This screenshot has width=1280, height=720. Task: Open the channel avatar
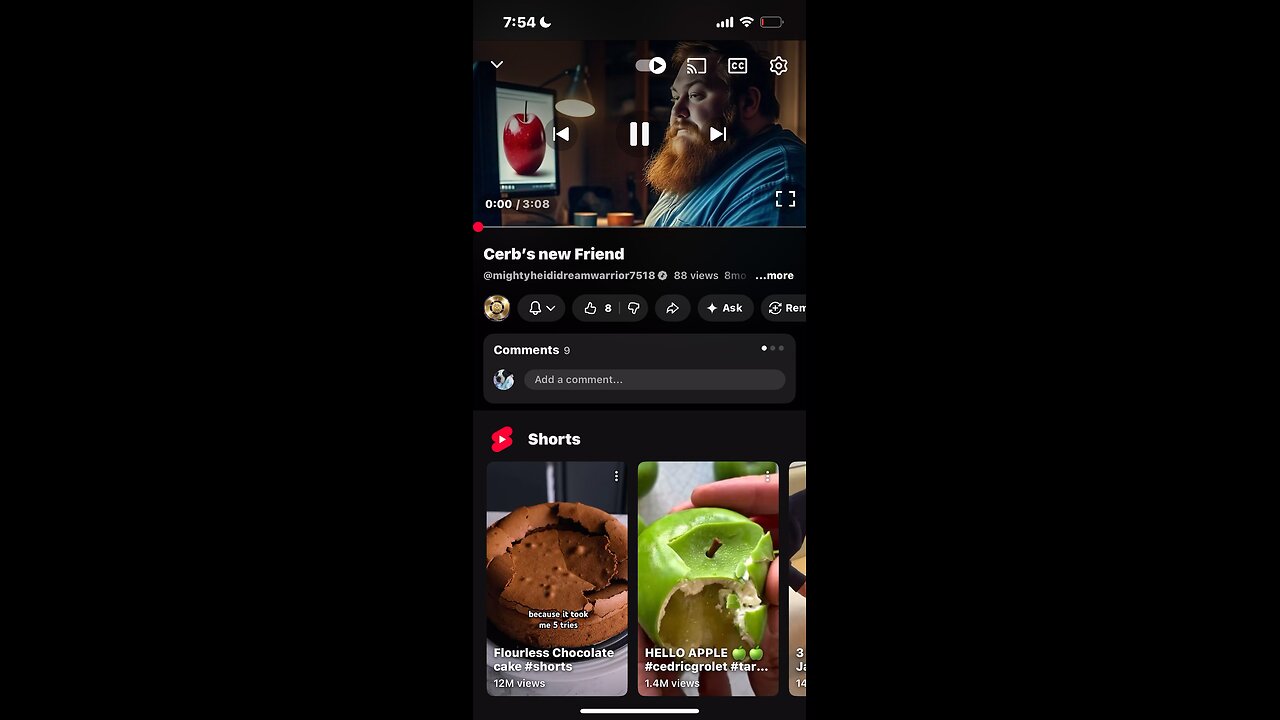497,308
